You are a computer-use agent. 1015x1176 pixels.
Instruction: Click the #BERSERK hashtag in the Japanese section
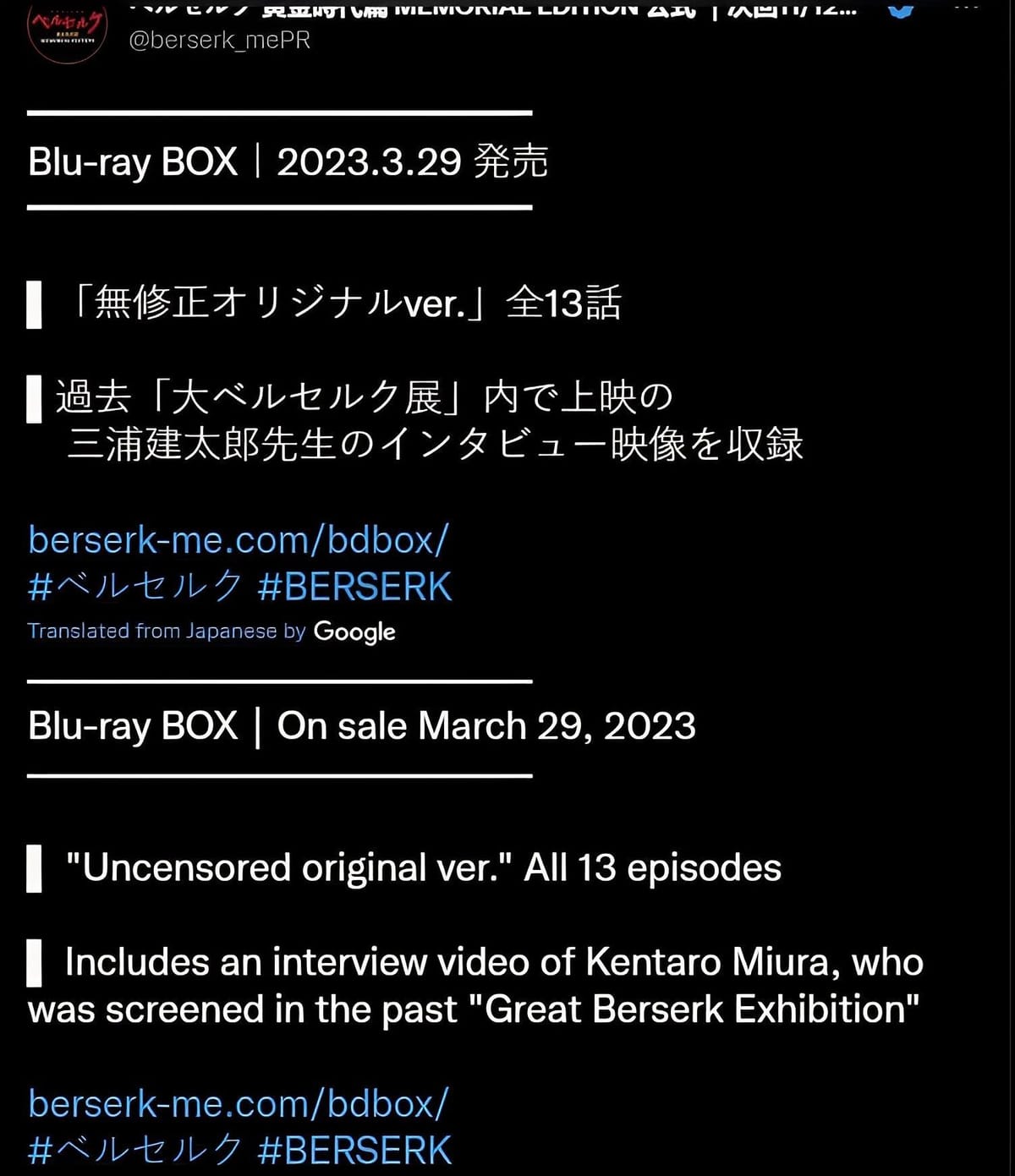pyautogui.click(x=355, y=587)
